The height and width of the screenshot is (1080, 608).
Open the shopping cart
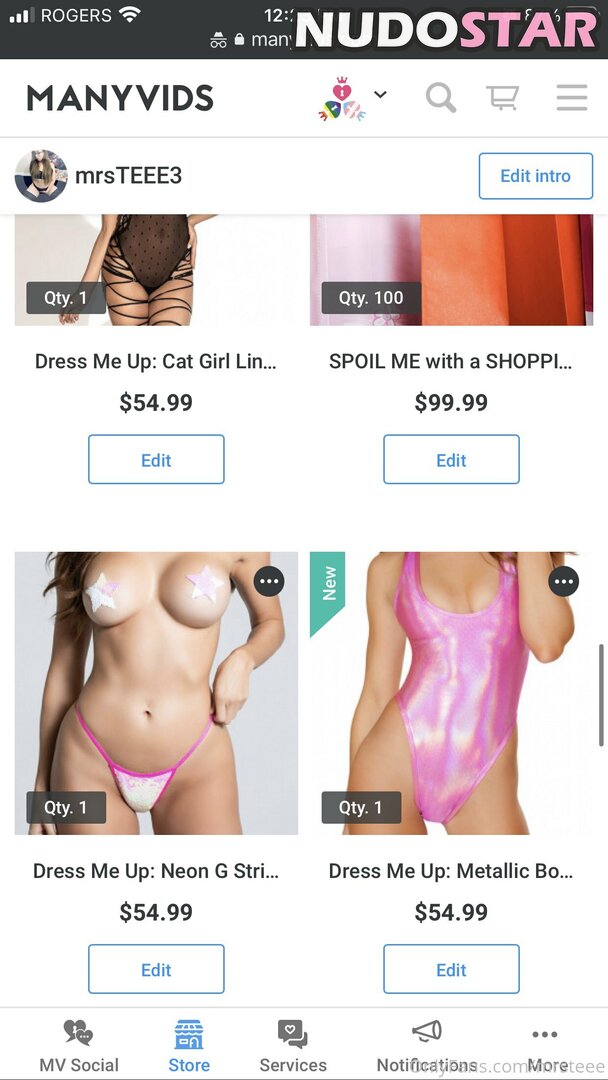502,97
